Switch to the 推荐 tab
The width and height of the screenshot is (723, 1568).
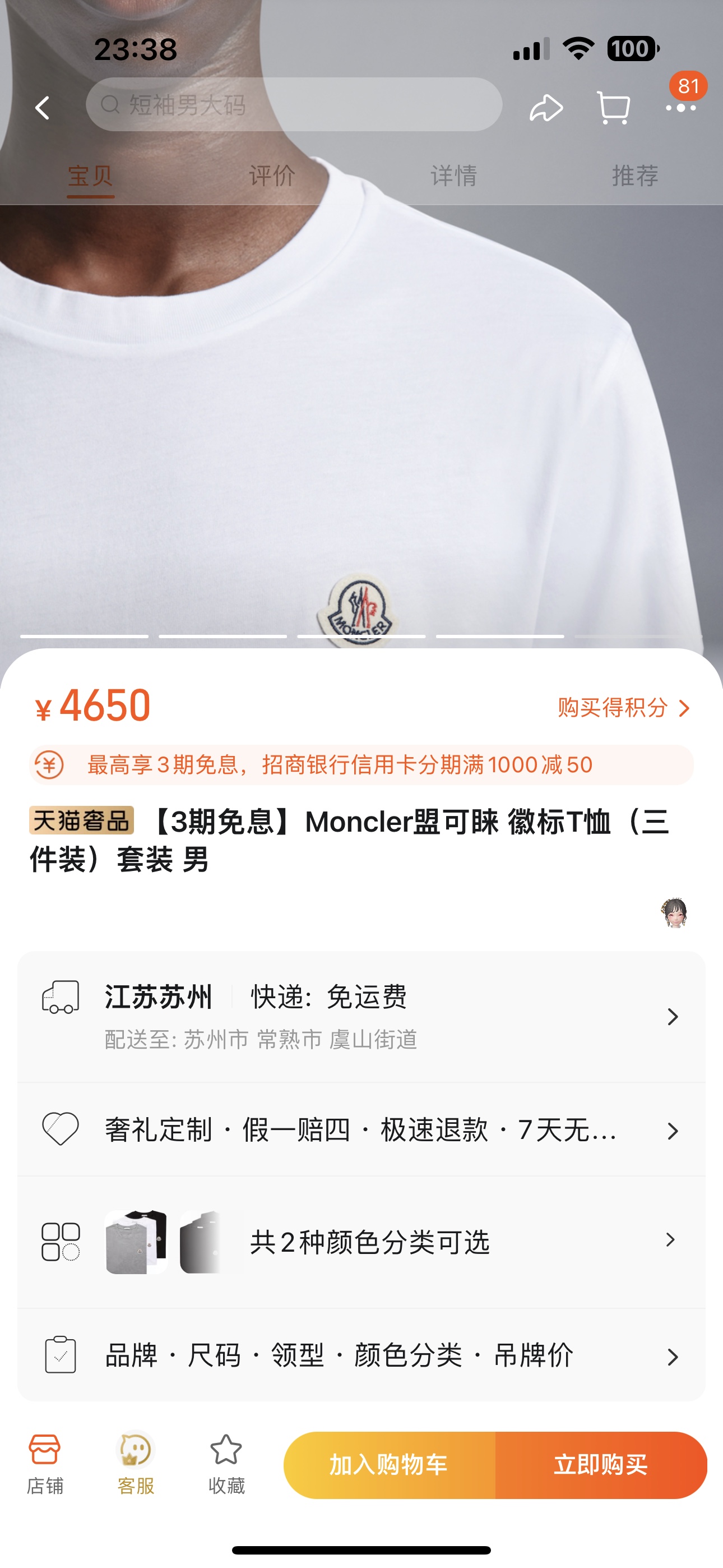(634, 176)
